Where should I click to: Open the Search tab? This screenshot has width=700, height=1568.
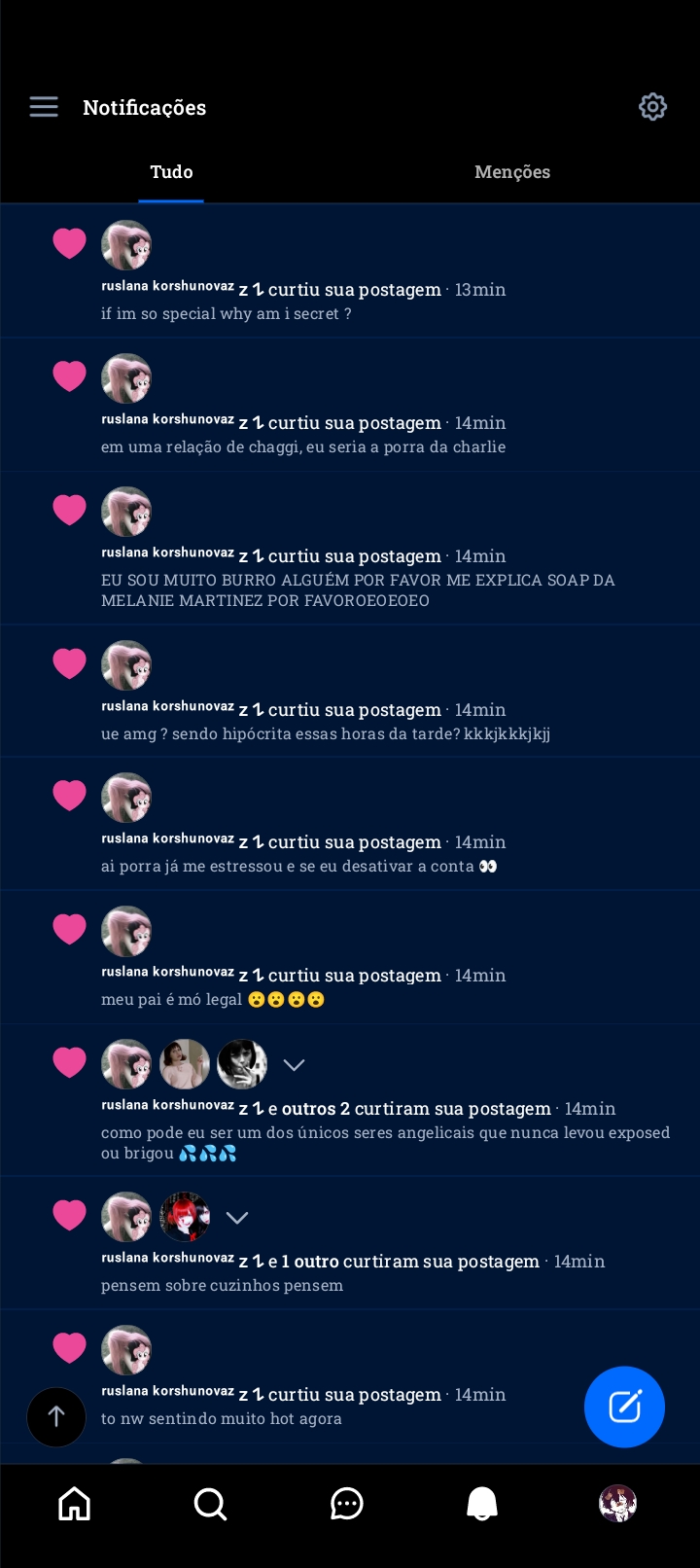coord(210,1504)
